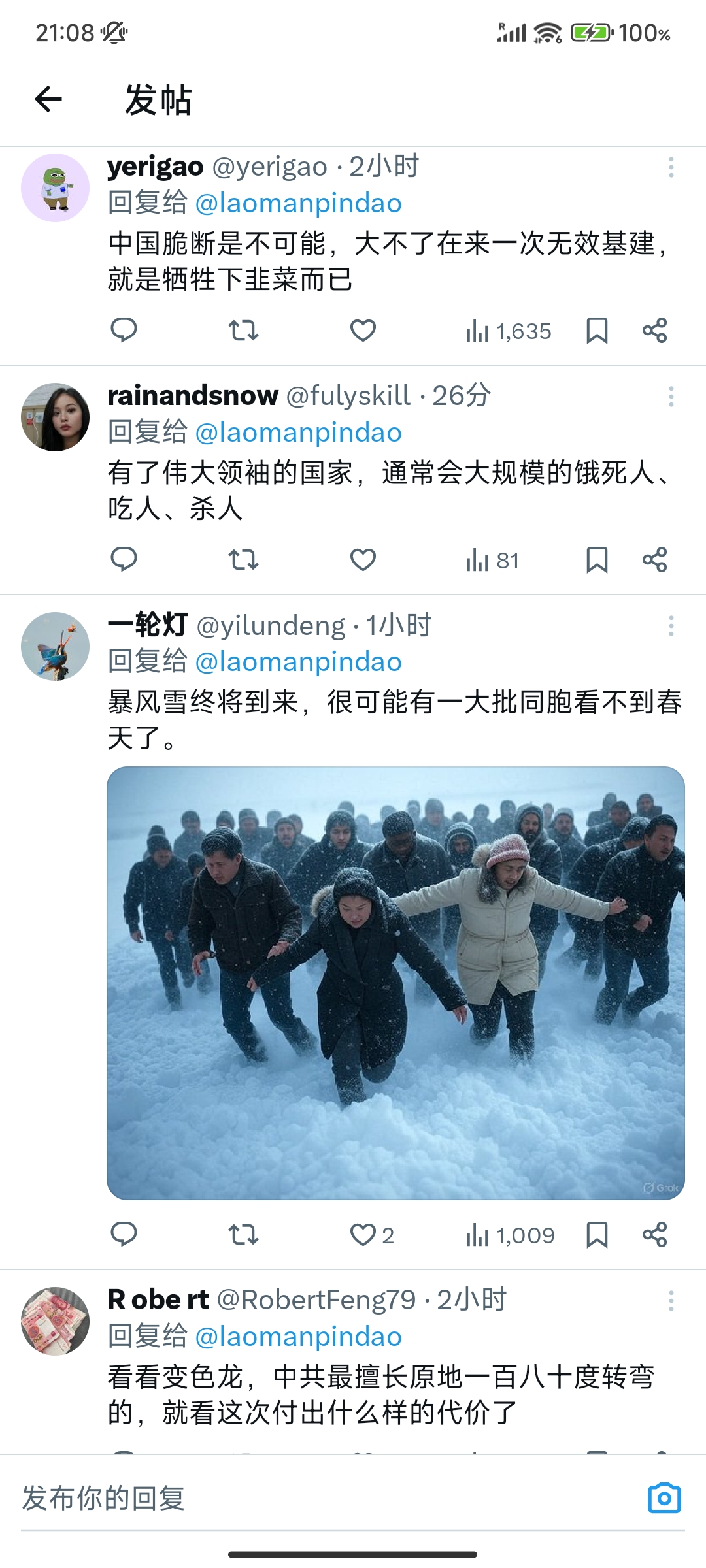Viewport: 706px width, 1568px height.
Task: Tap the 发布你的回复 reply field
Action: pos(327,1498)
